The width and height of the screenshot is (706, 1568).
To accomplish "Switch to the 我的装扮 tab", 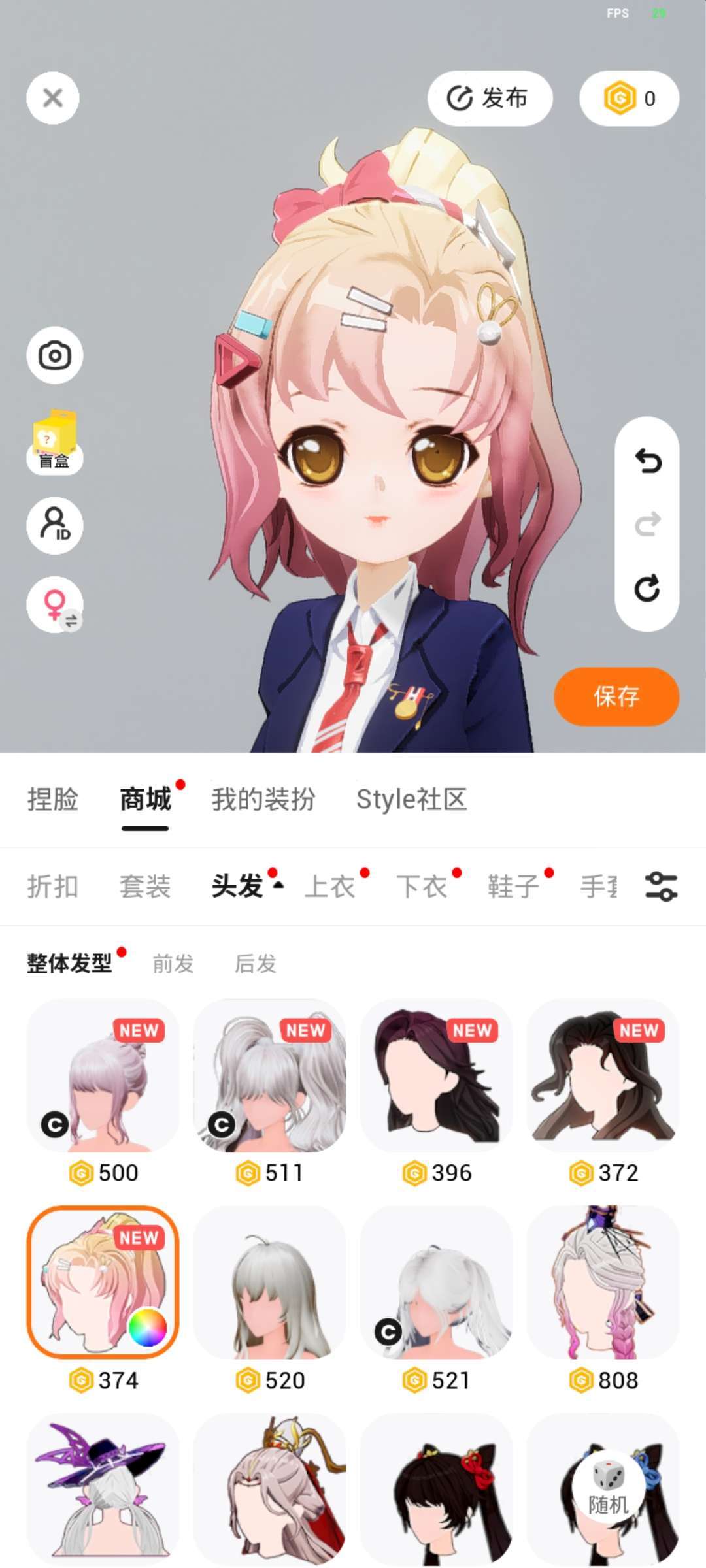I will point(263,800).
